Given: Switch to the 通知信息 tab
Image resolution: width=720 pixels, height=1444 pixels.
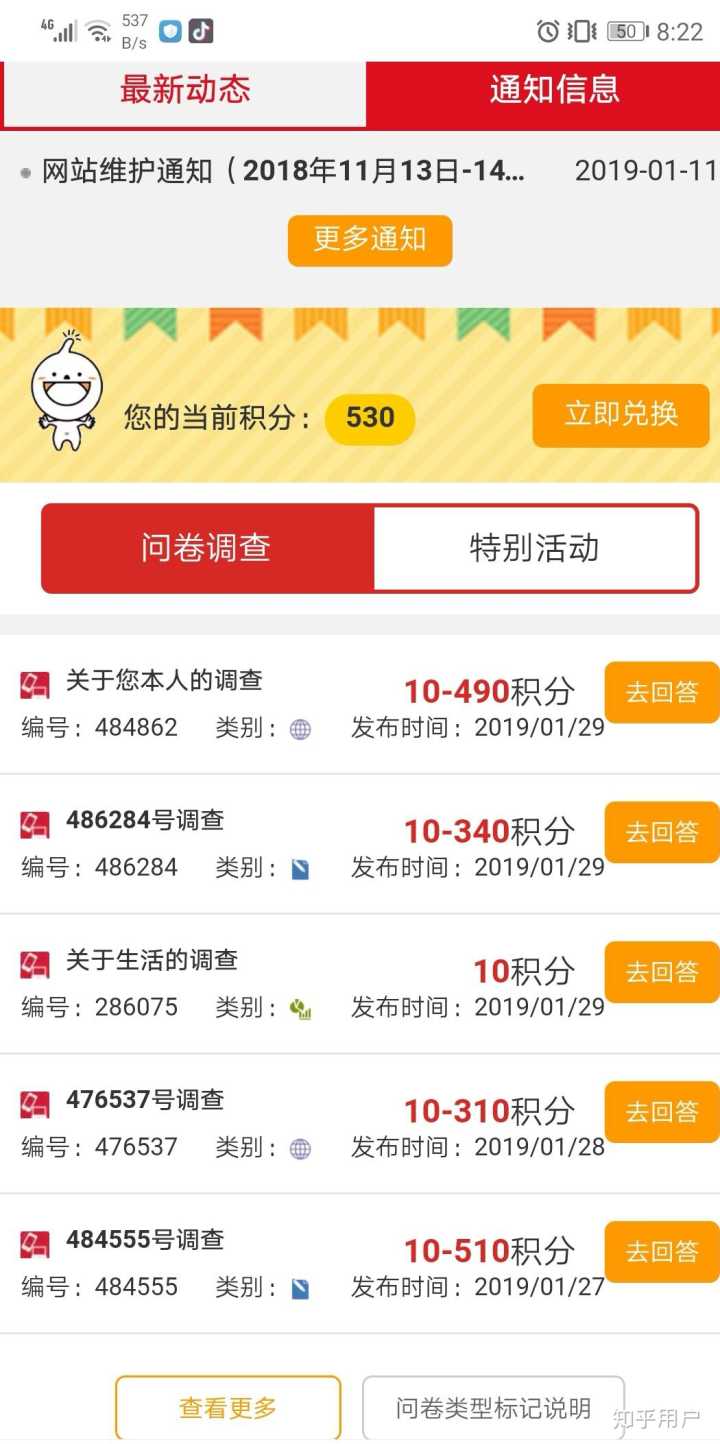Looking at the screenshot, I should [553, 91].
